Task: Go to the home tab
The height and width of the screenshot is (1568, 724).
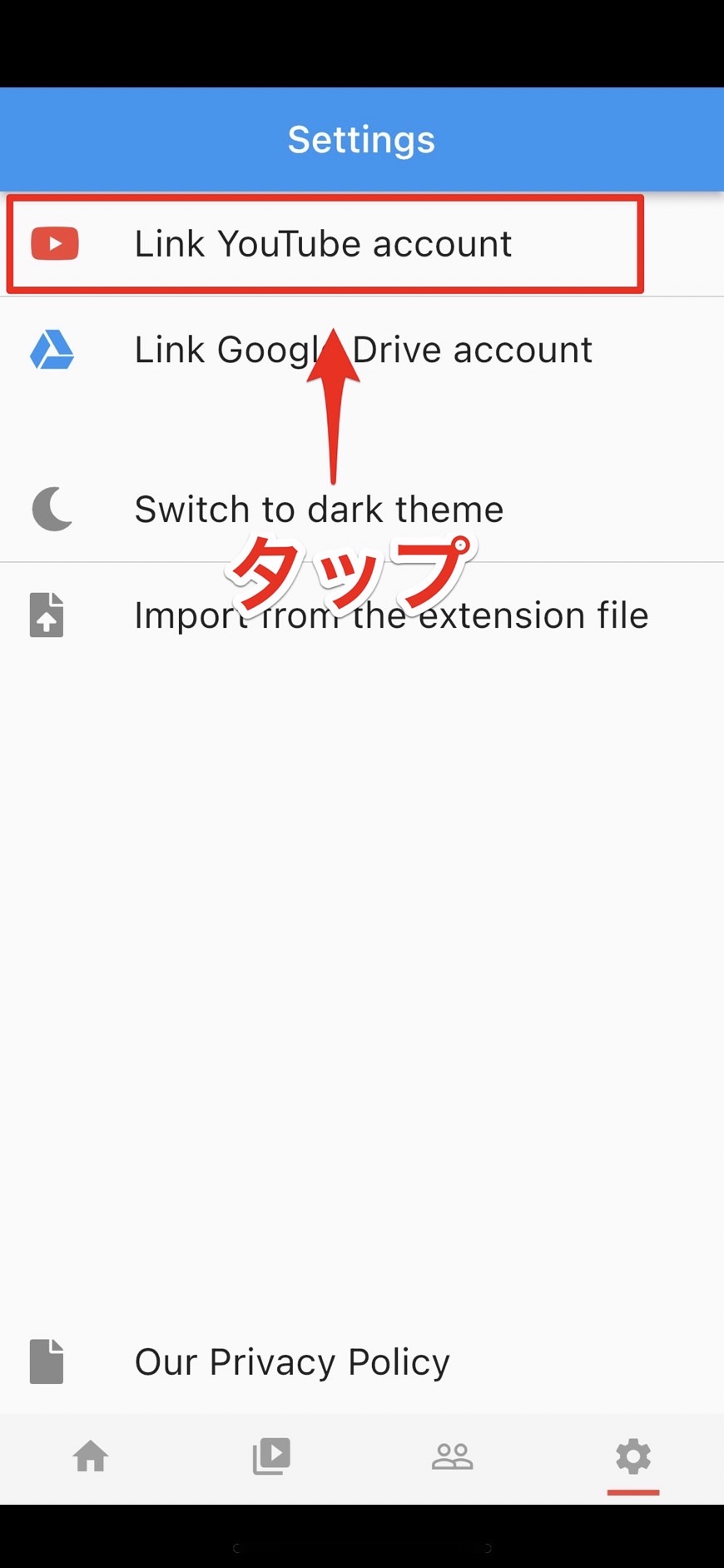Action: 91,1457
